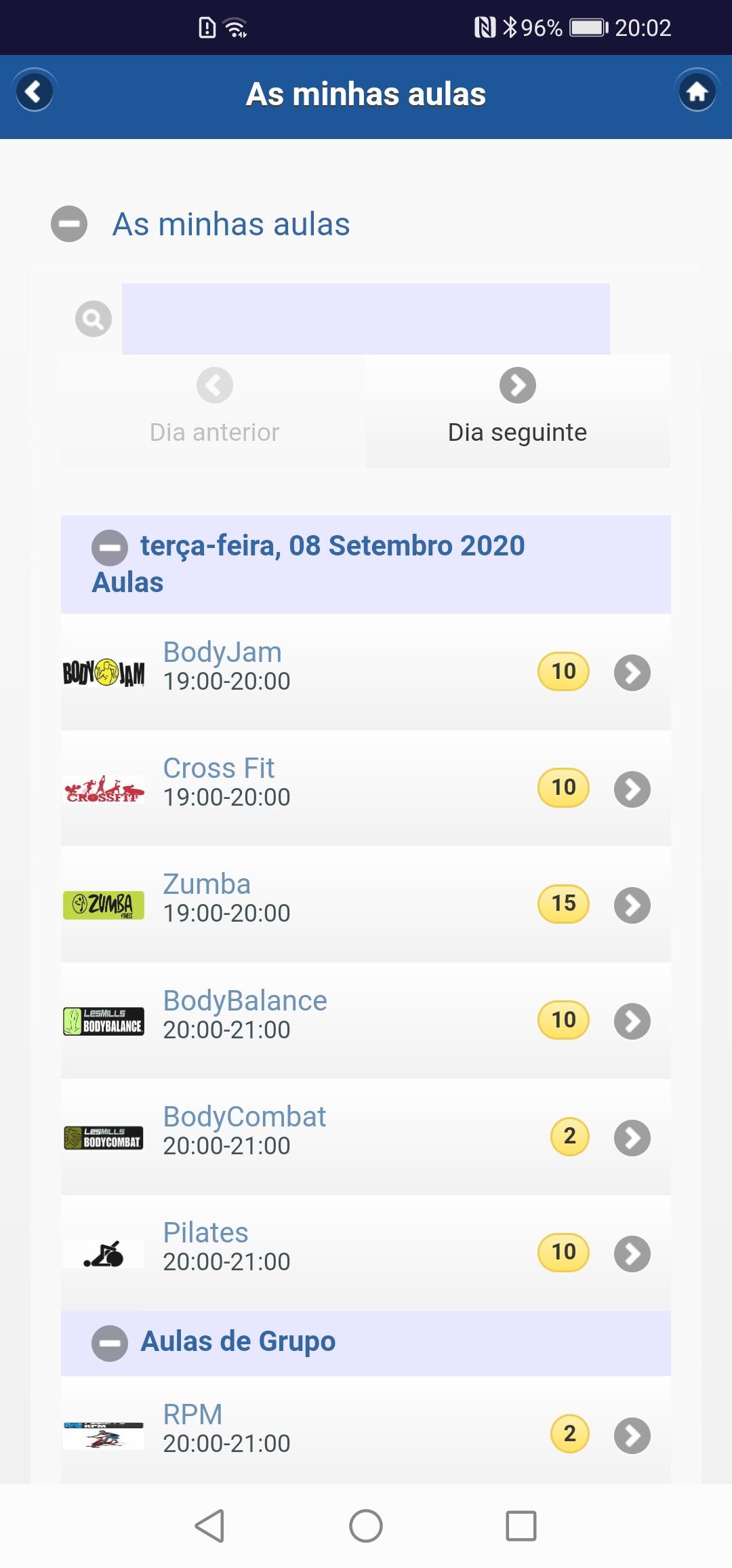Go to Dia seguinte
The image size is (732, 1568).
coord(518,411)
